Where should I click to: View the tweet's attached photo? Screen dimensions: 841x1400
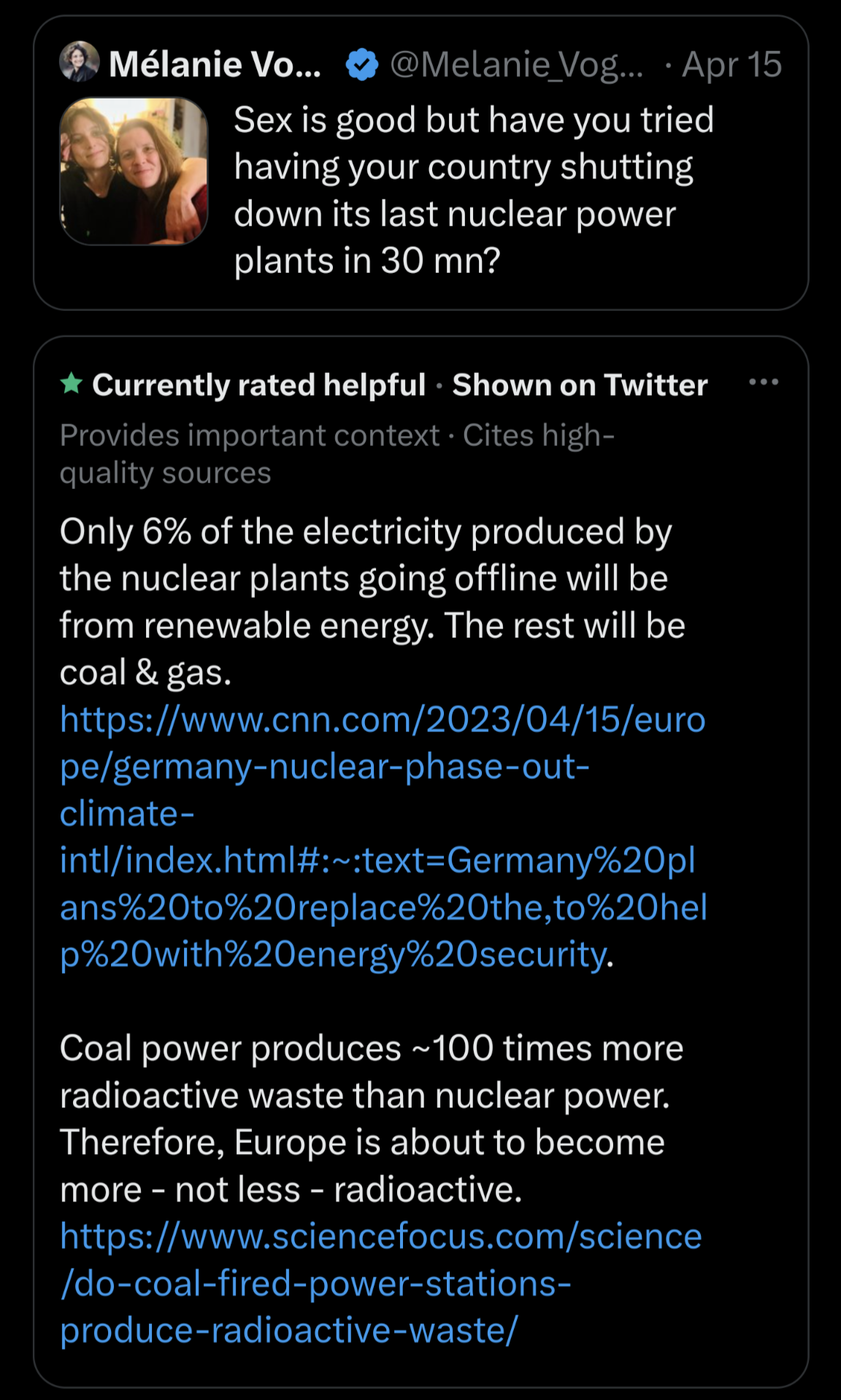(134, 172)
